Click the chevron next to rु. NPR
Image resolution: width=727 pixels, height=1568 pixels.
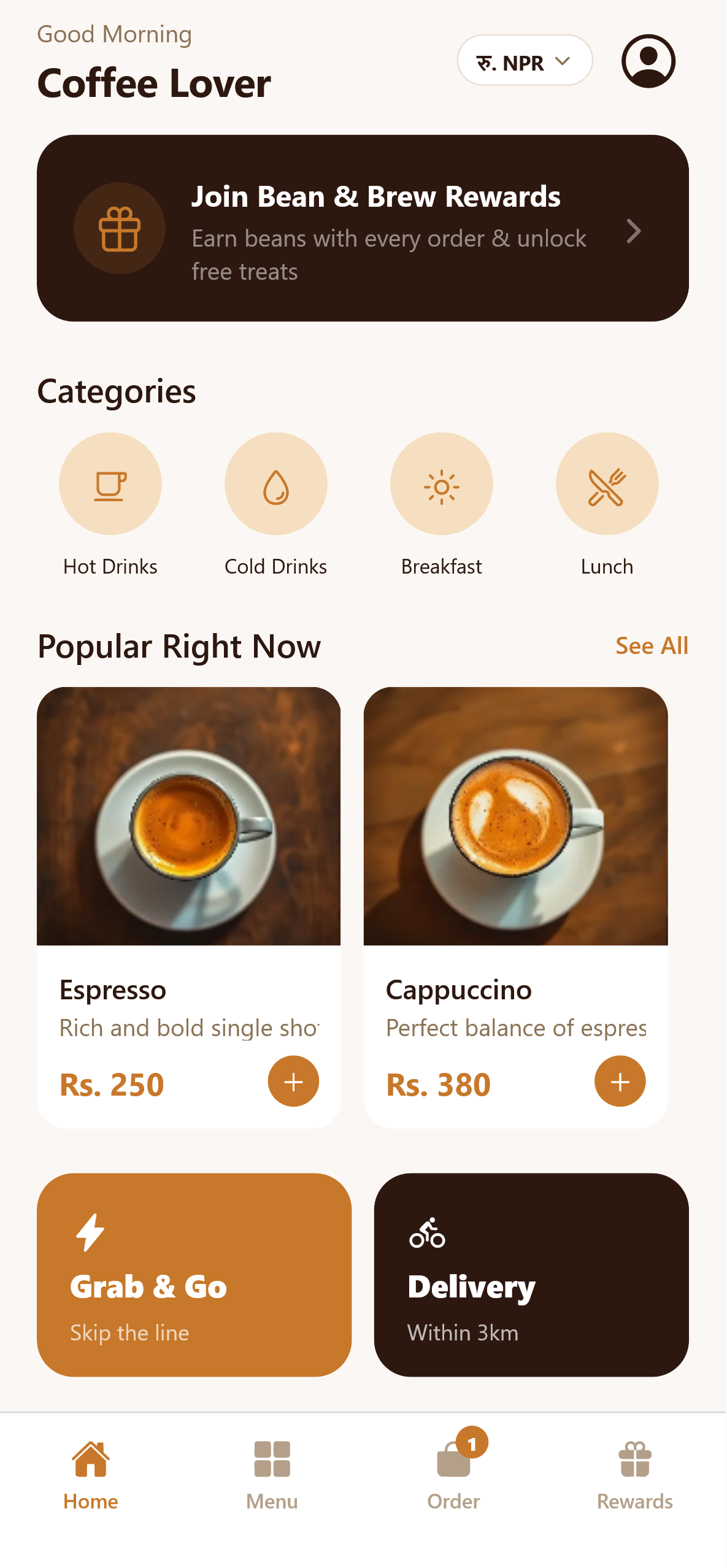click(x=561, y=61)
